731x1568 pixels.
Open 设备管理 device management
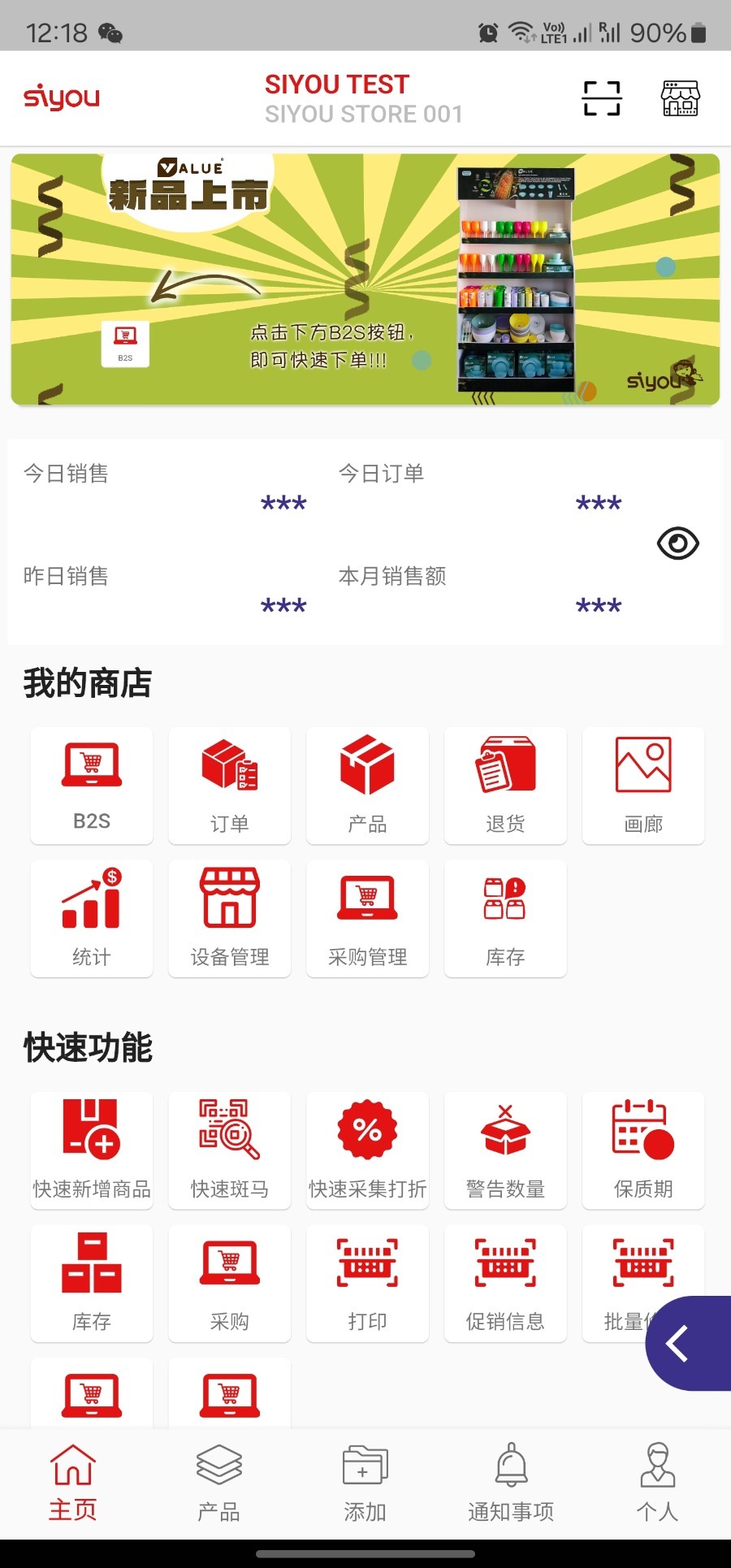click(230, 918)
